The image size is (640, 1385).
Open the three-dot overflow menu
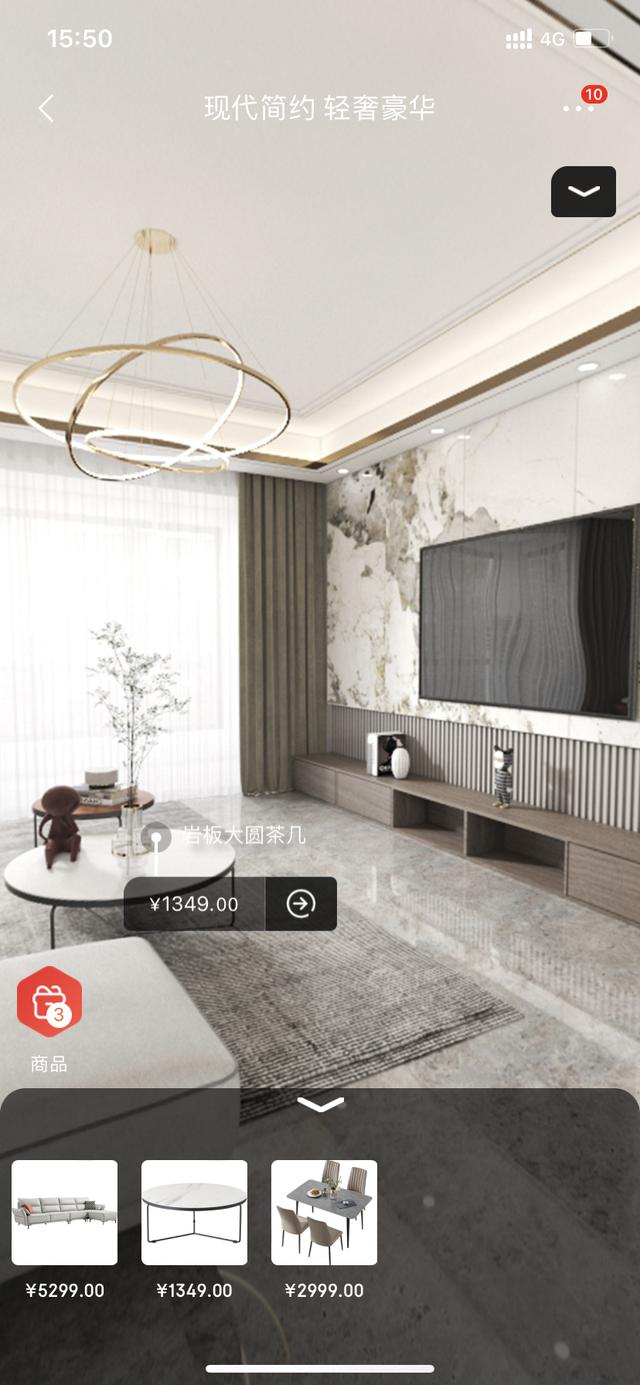tap(579, 108)
